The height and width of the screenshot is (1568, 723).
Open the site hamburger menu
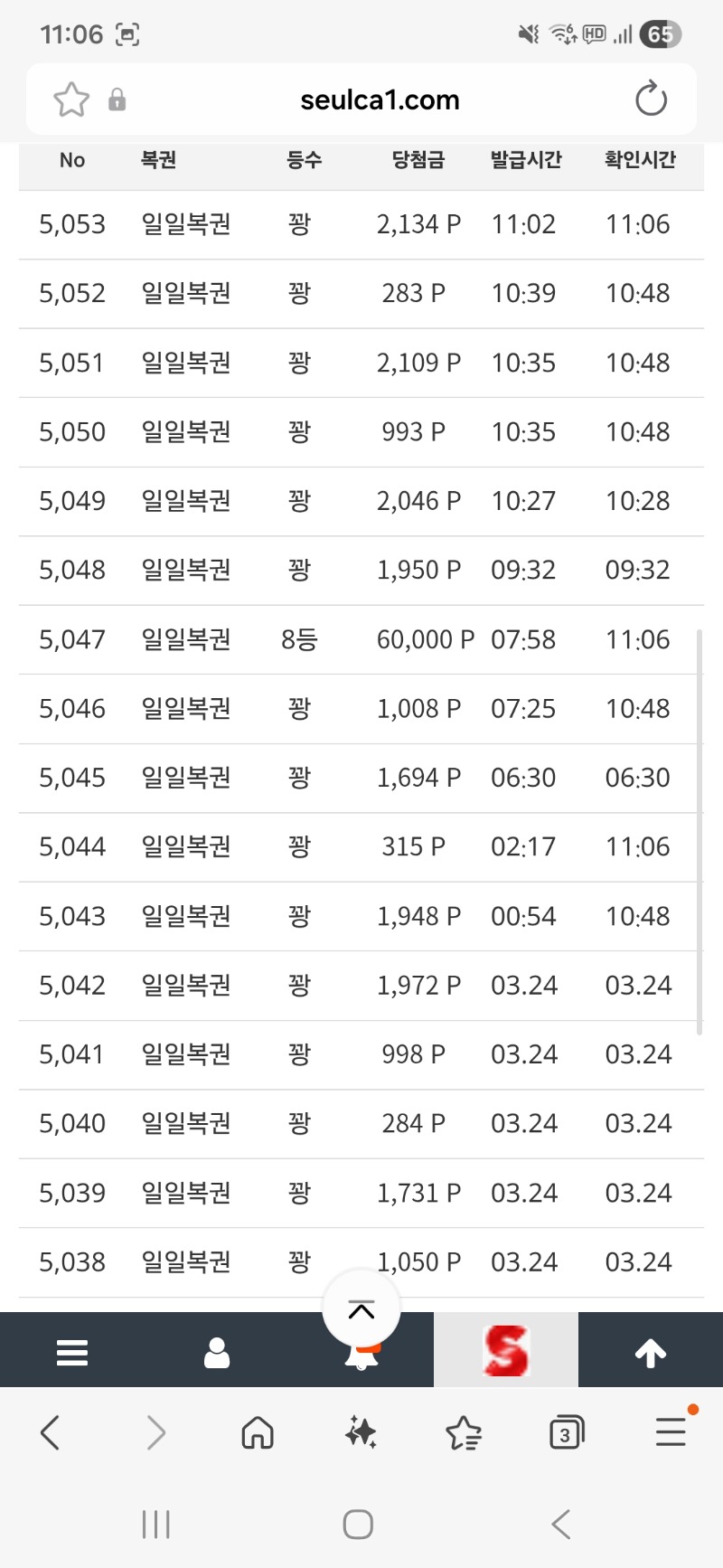pos(72,1353)
